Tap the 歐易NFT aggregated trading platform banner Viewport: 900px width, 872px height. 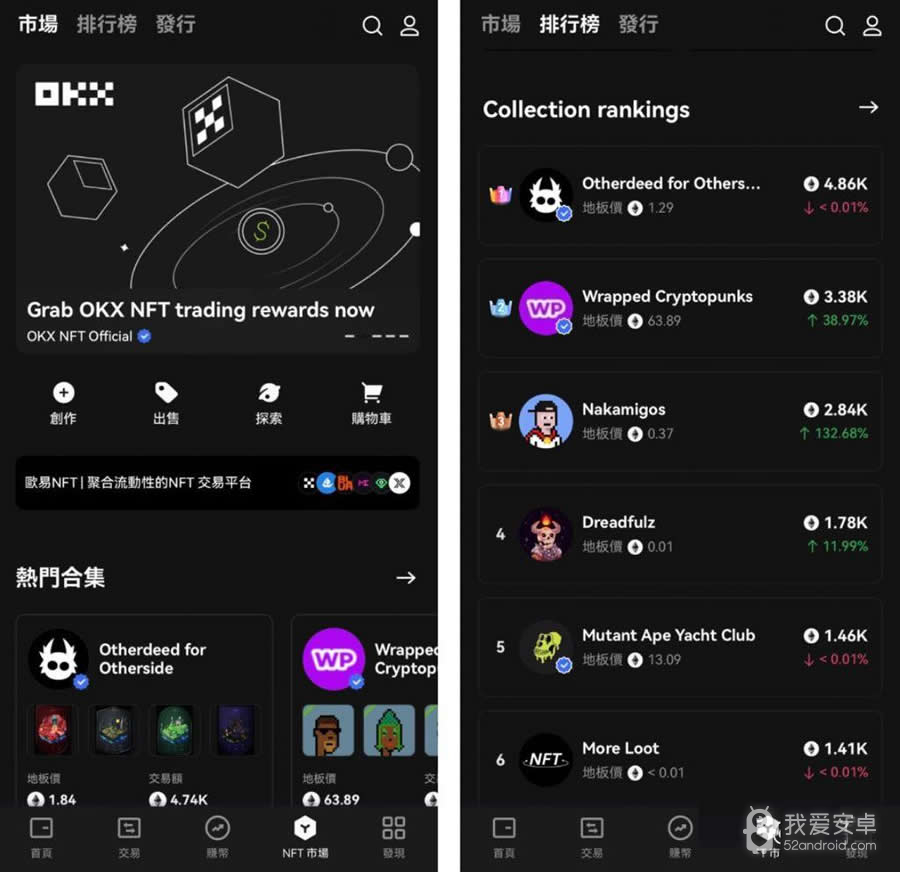[217, 483]
